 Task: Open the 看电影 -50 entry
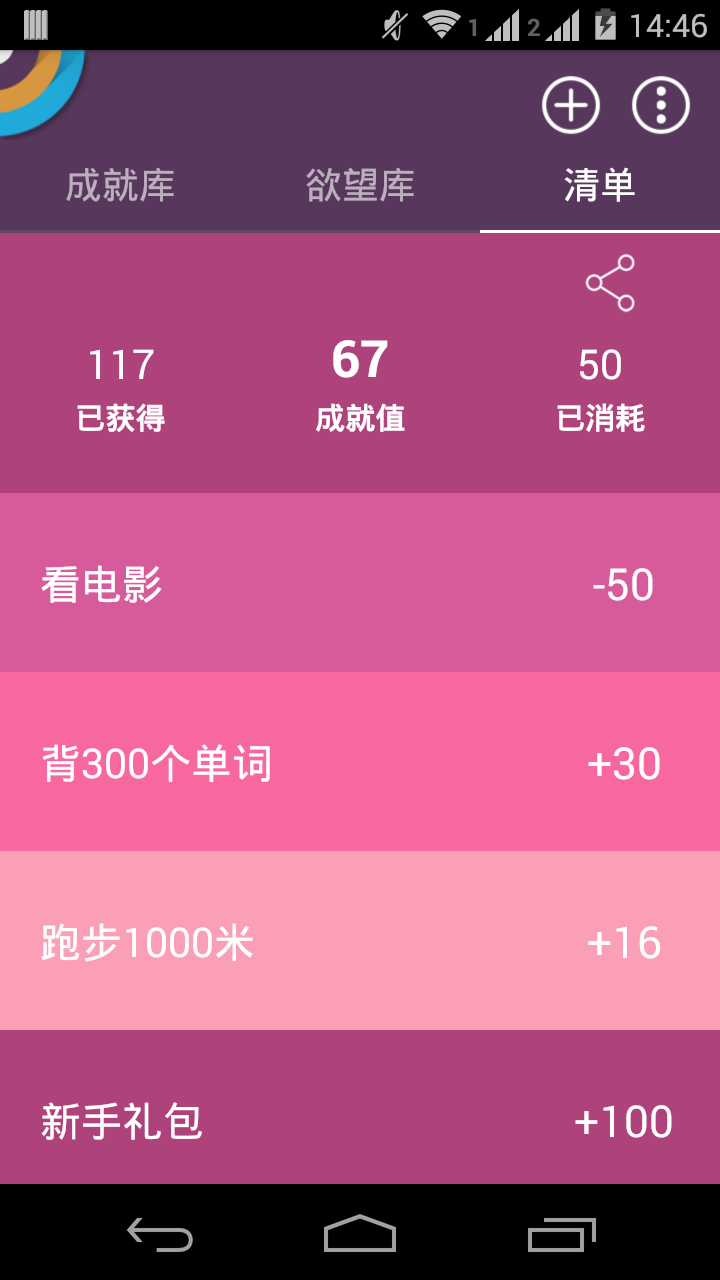point(360,583)
